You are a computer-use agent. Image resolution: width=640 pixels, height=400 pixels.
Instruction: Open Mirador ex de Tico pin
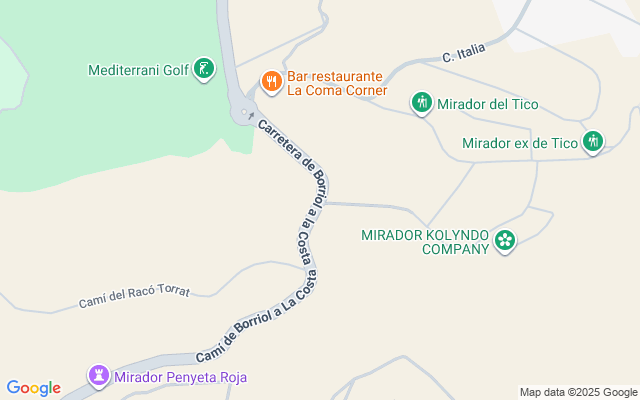pos(594,142)
